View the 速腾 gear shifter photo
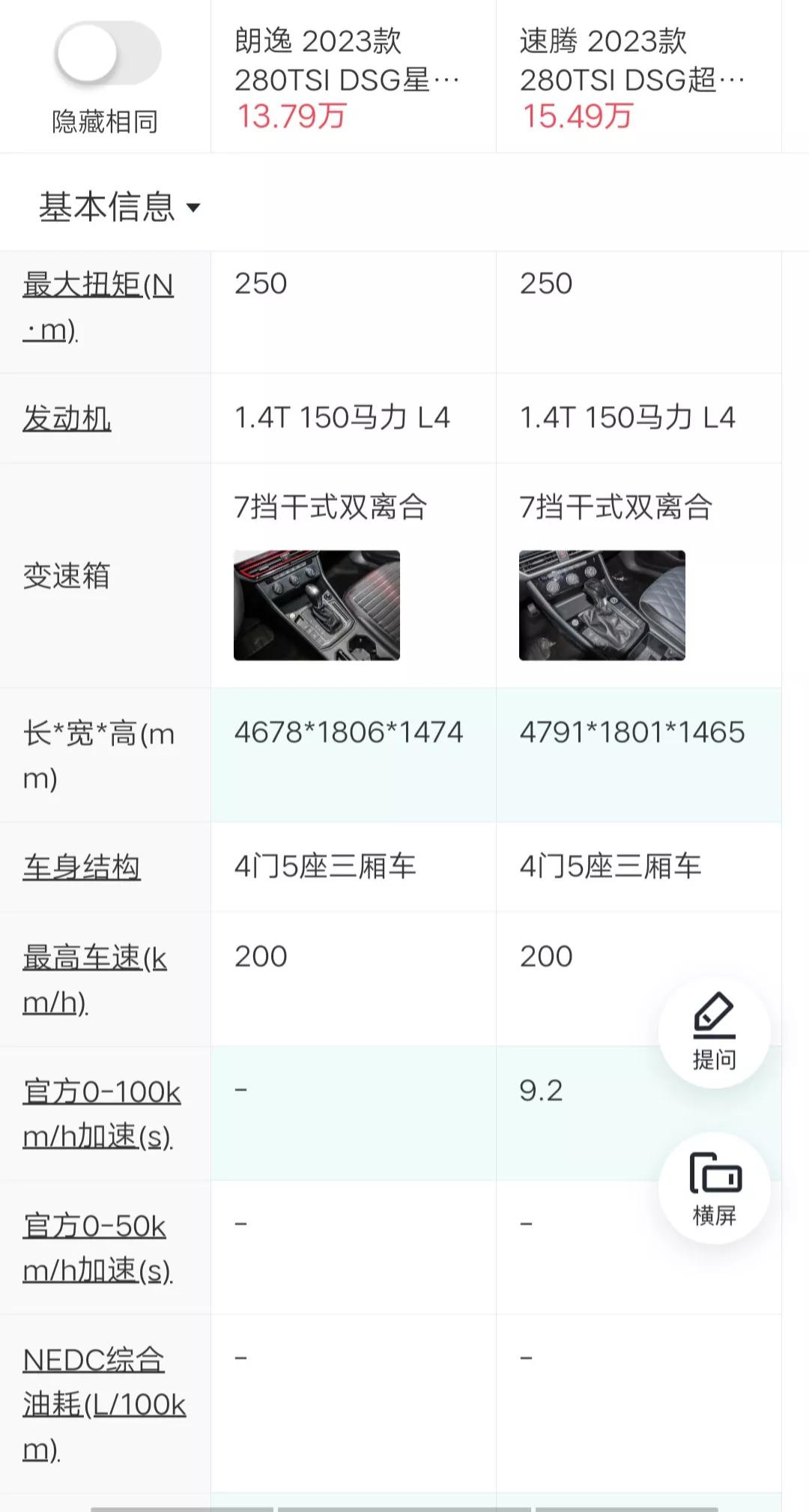The width and height of the screenshot is (809, 1512). 602,605
